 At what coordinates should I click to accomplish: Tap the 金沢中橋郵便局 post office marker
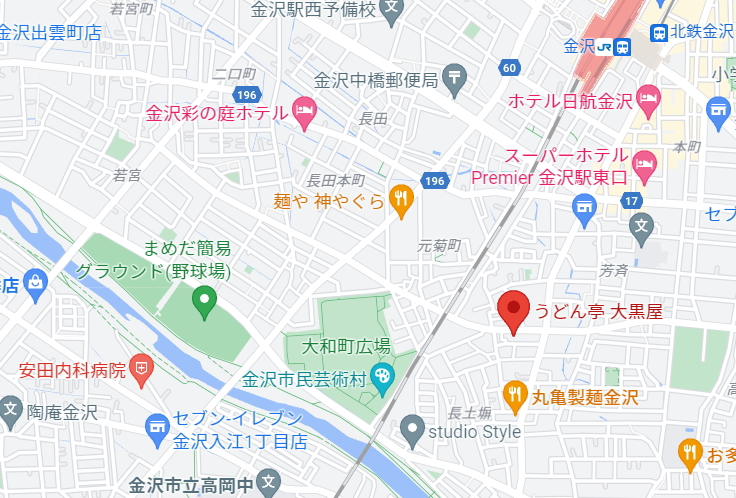(x=455, y=78)
